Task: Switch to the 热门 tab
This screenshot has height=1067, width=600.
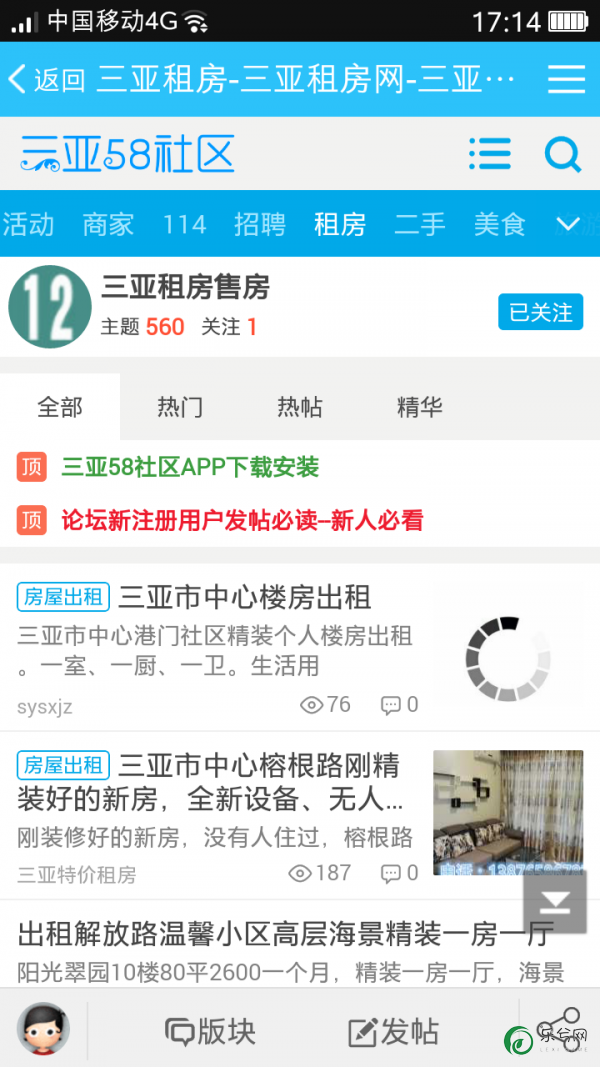Action: (x=180, y=407)
